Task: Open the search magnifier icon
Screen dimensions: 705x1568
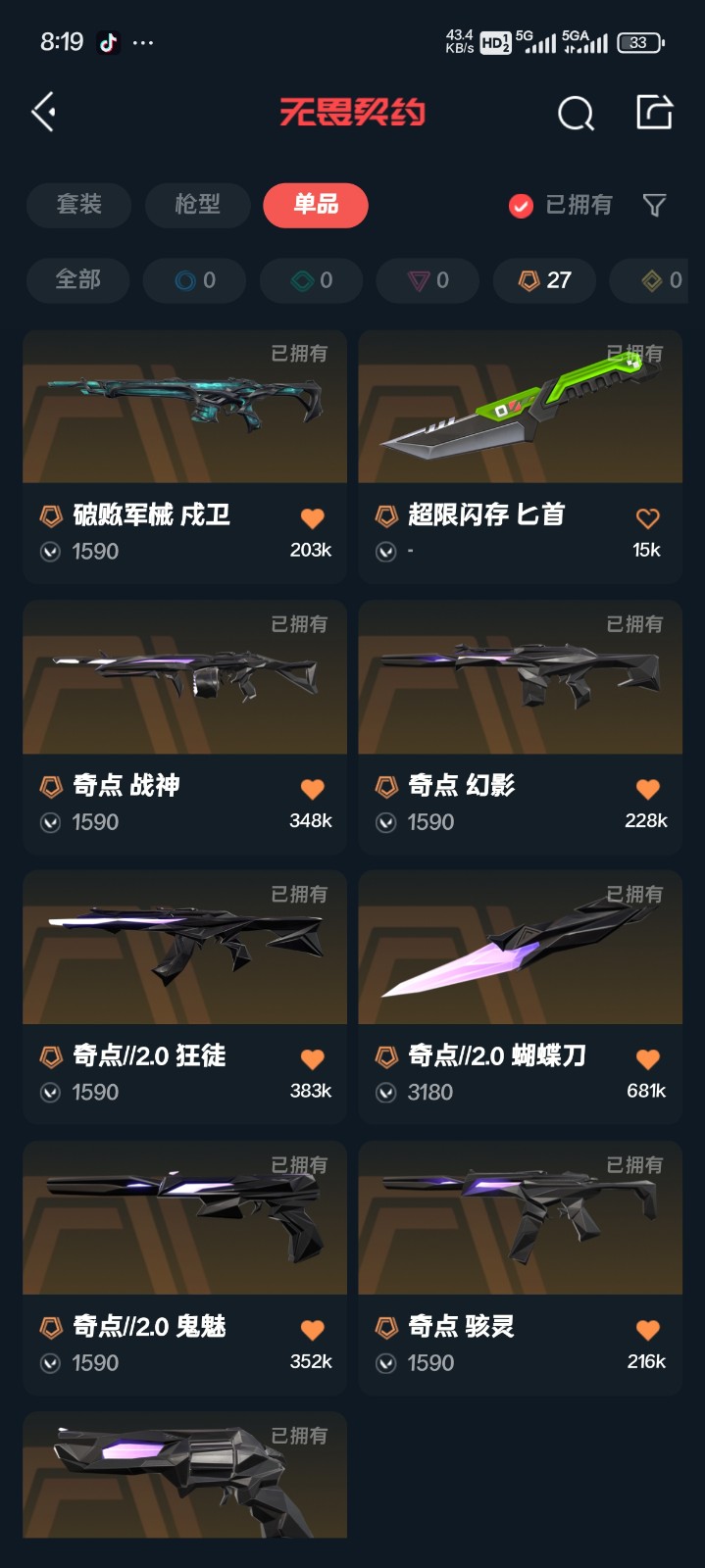Action: (x=576, y=114)
